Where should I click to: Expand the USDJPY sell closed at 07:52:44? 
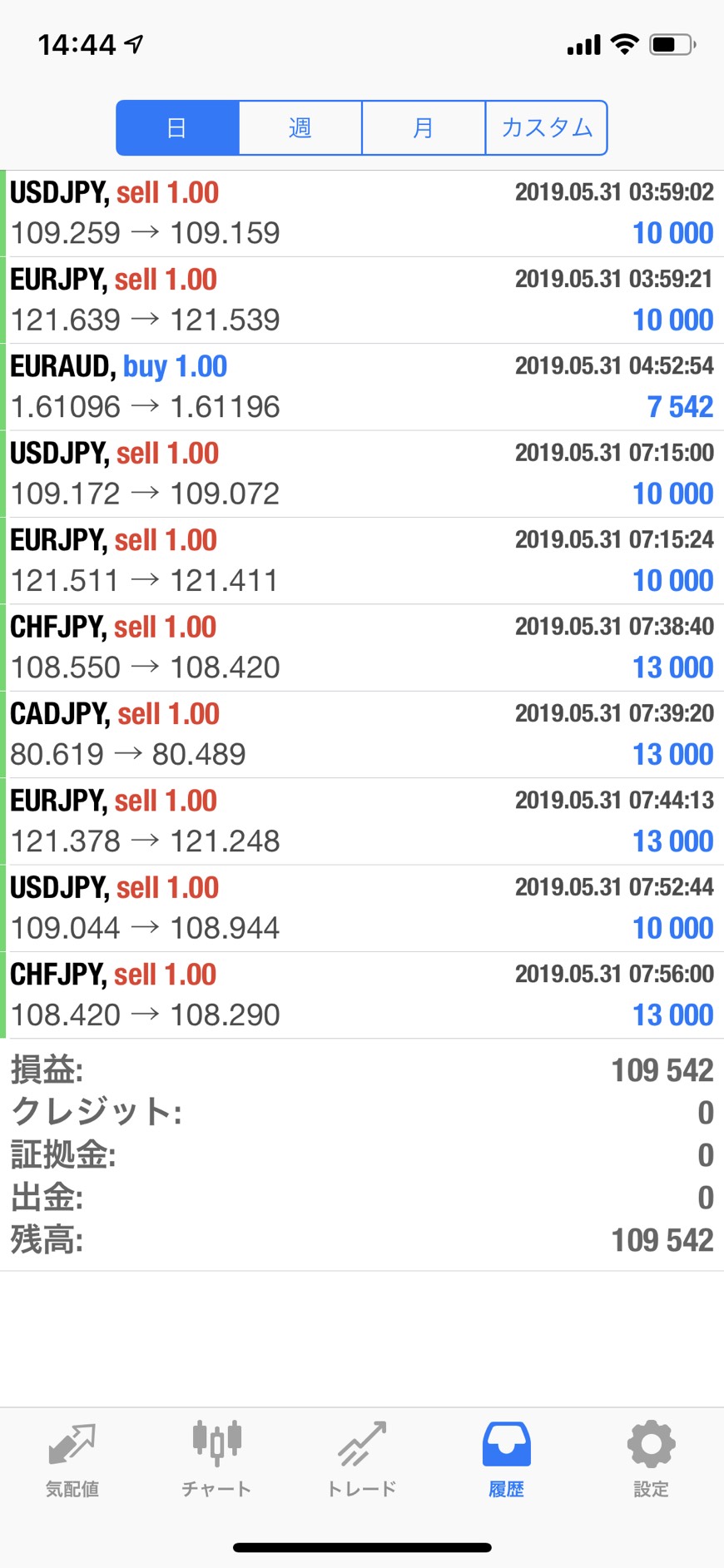362,909
